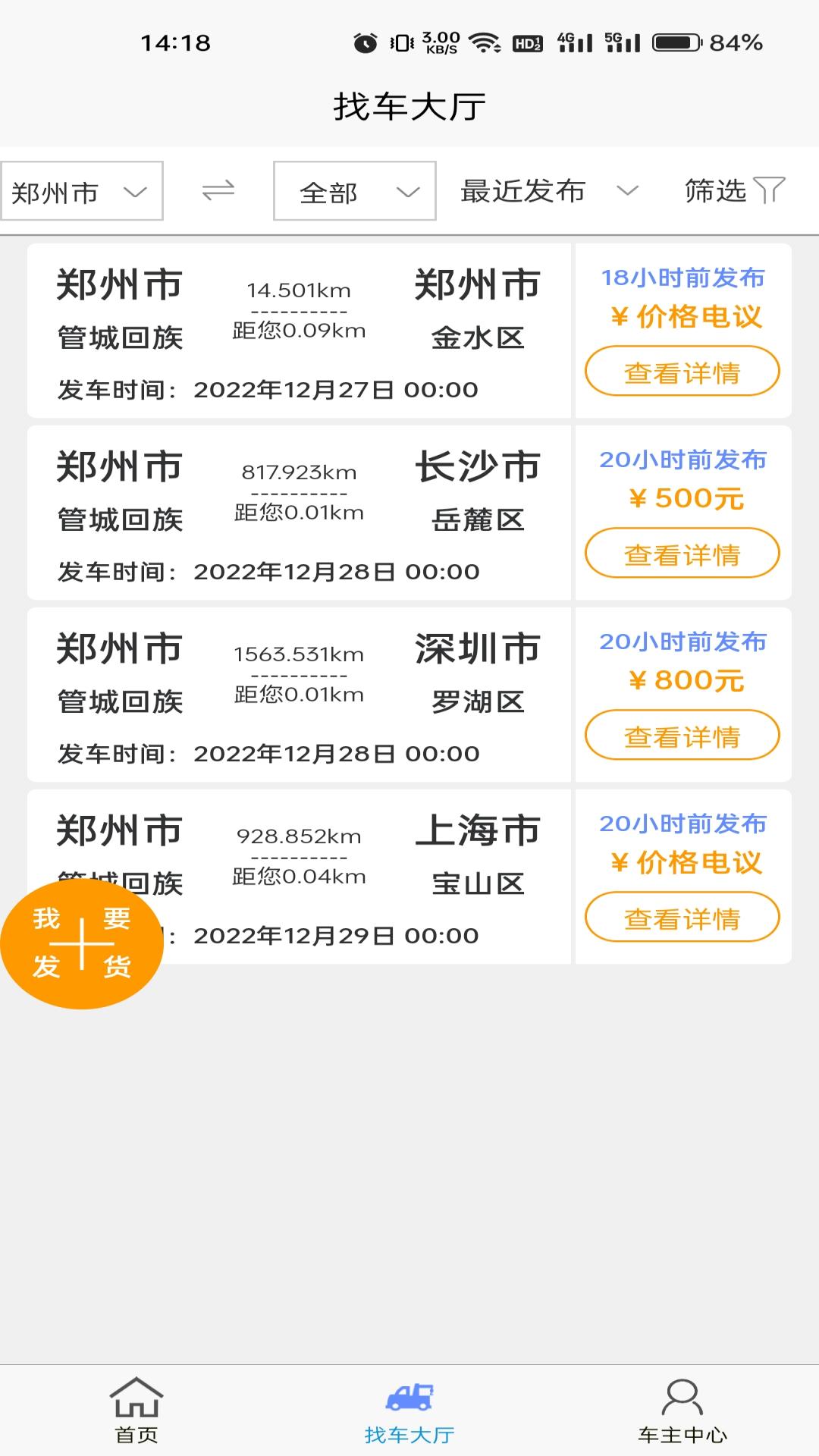The height and width of the screenshot is (1456, 819).
Task: Expand the 全部 destination dropdown
Action: click(x=354, y=191)
